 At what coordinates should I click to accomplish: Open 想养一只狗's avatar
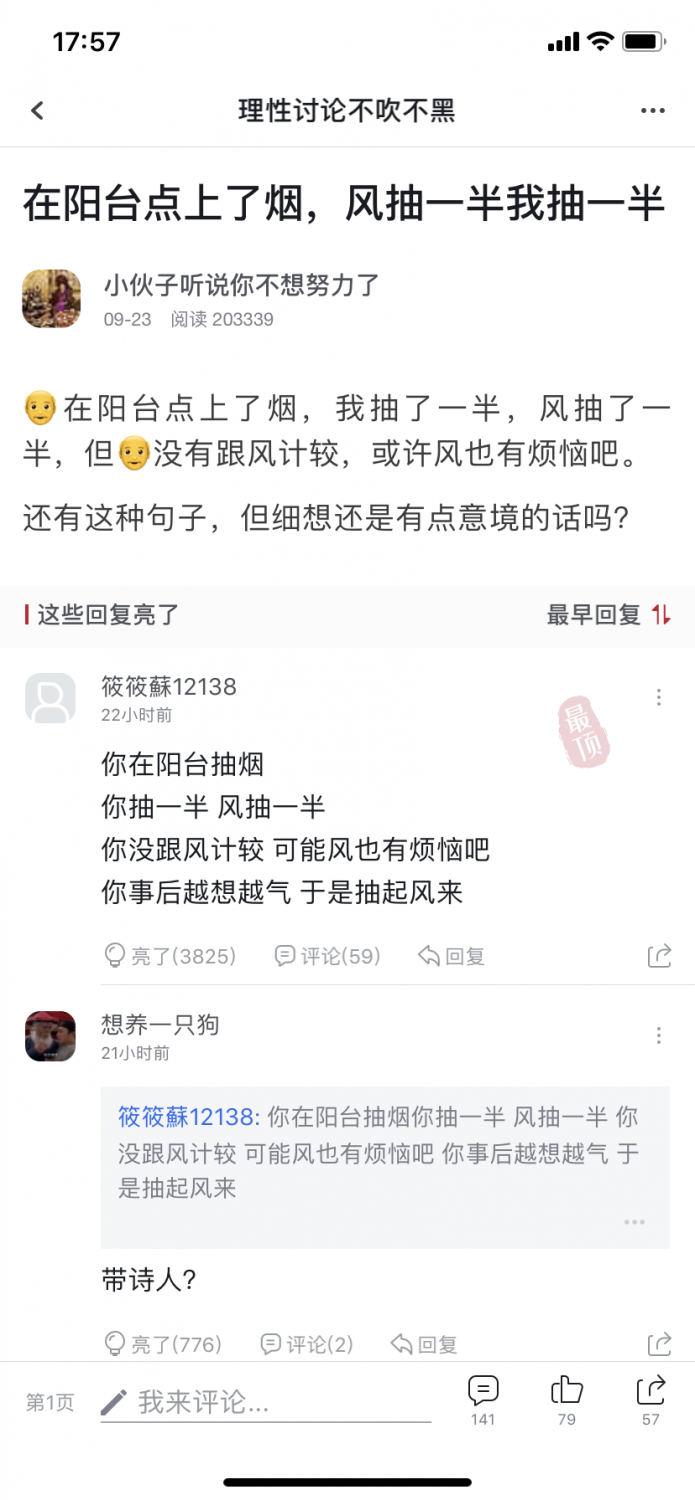click(50, 1036)
